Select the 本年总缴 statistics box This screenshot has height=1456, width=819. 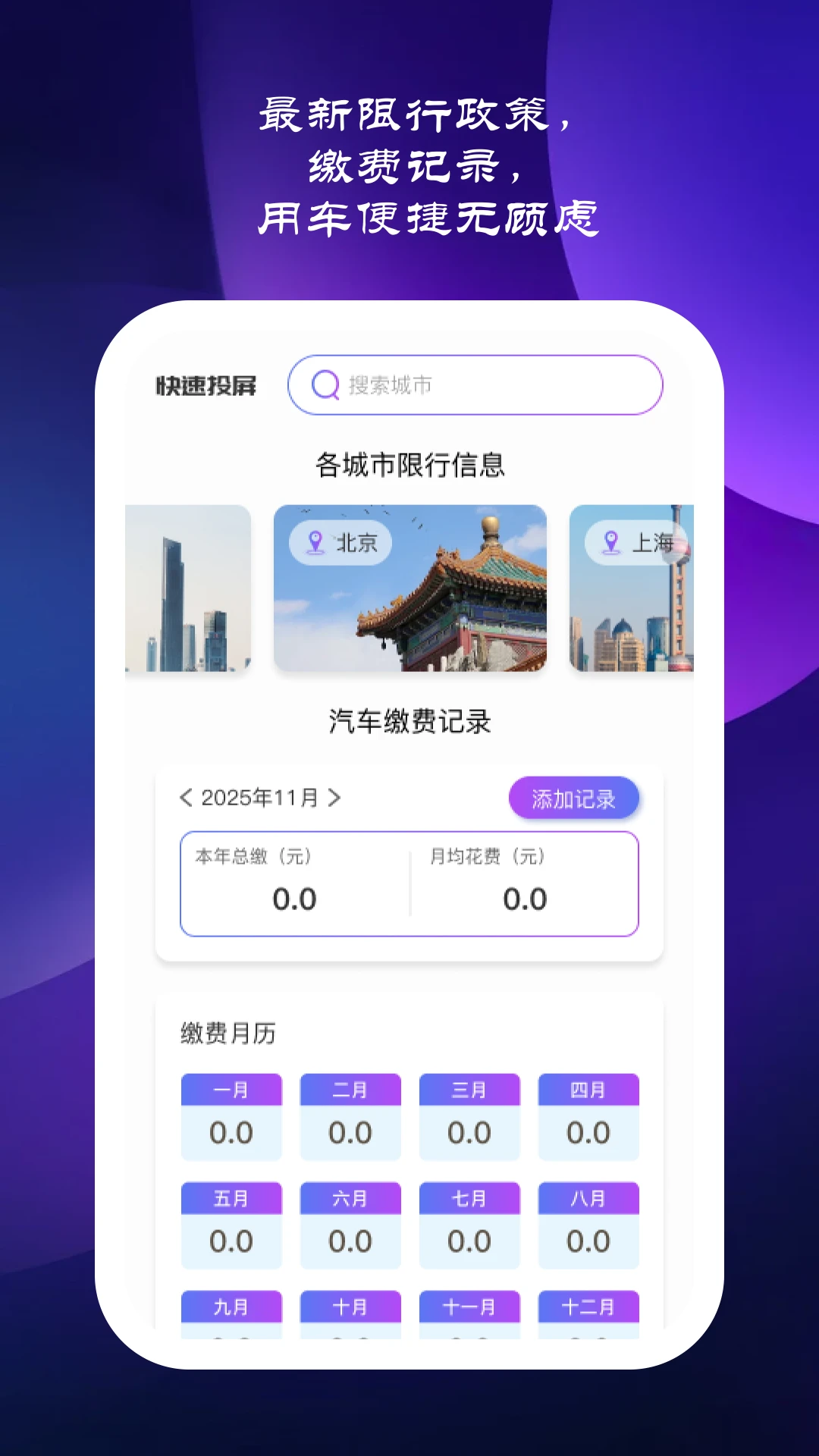pyautogui.click(x=294, y=881)
